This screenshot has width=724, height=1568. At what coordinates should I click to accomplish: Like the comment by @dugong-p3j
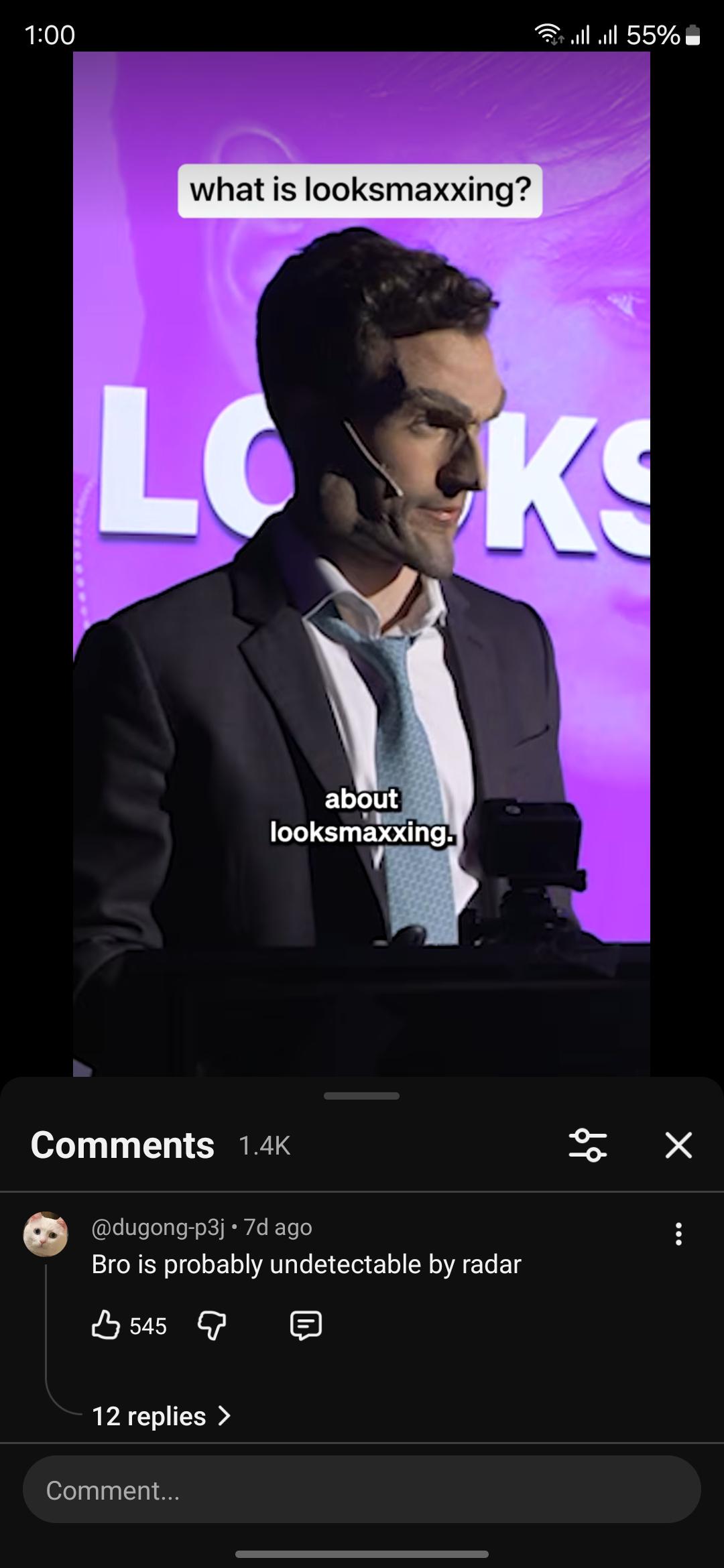[x=106, y=1325]
